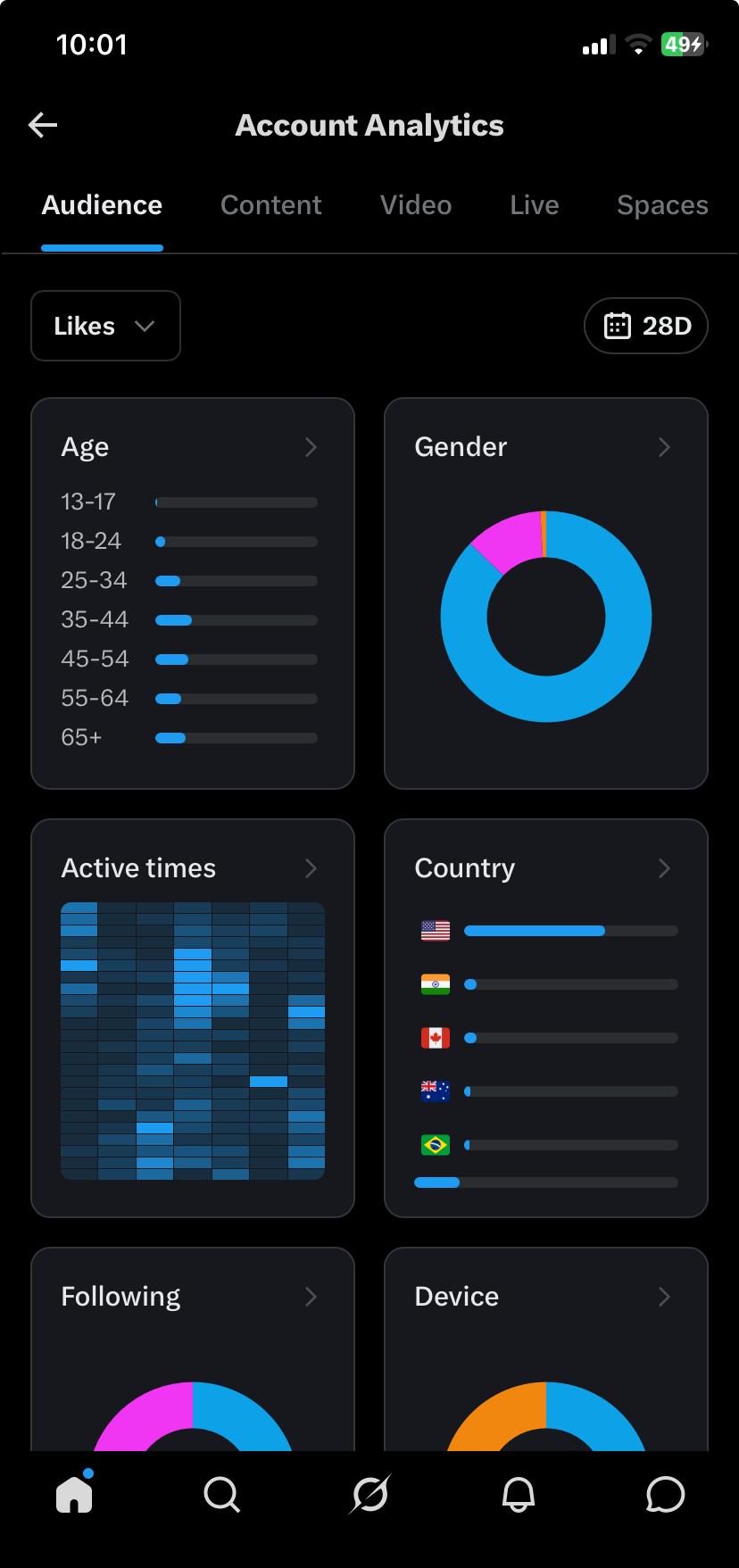Switch to the Content tab
The width and height of the screenshot is (739, 1568).
270,205
